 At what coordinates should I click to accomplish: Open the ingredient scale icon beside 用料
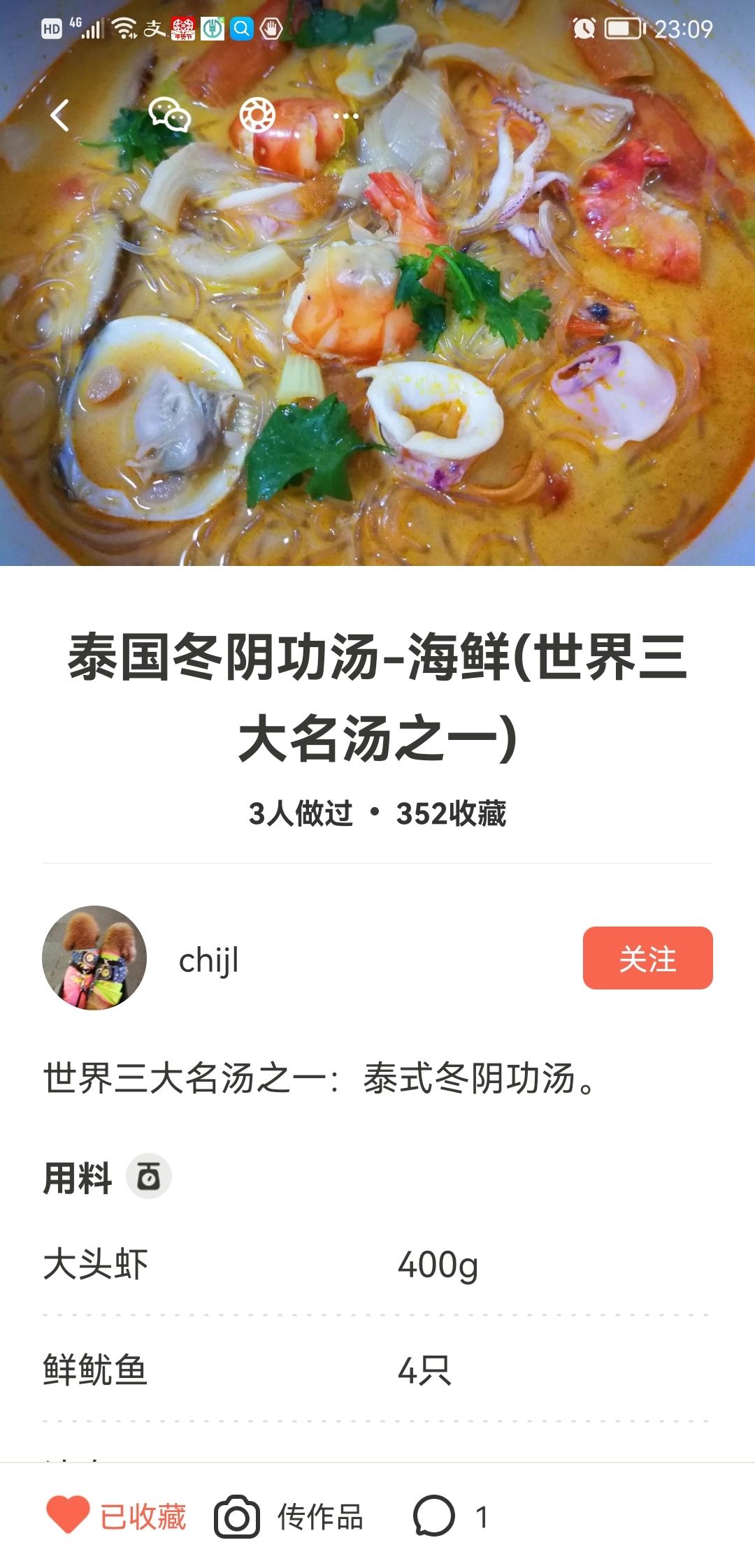(148, 1177)
